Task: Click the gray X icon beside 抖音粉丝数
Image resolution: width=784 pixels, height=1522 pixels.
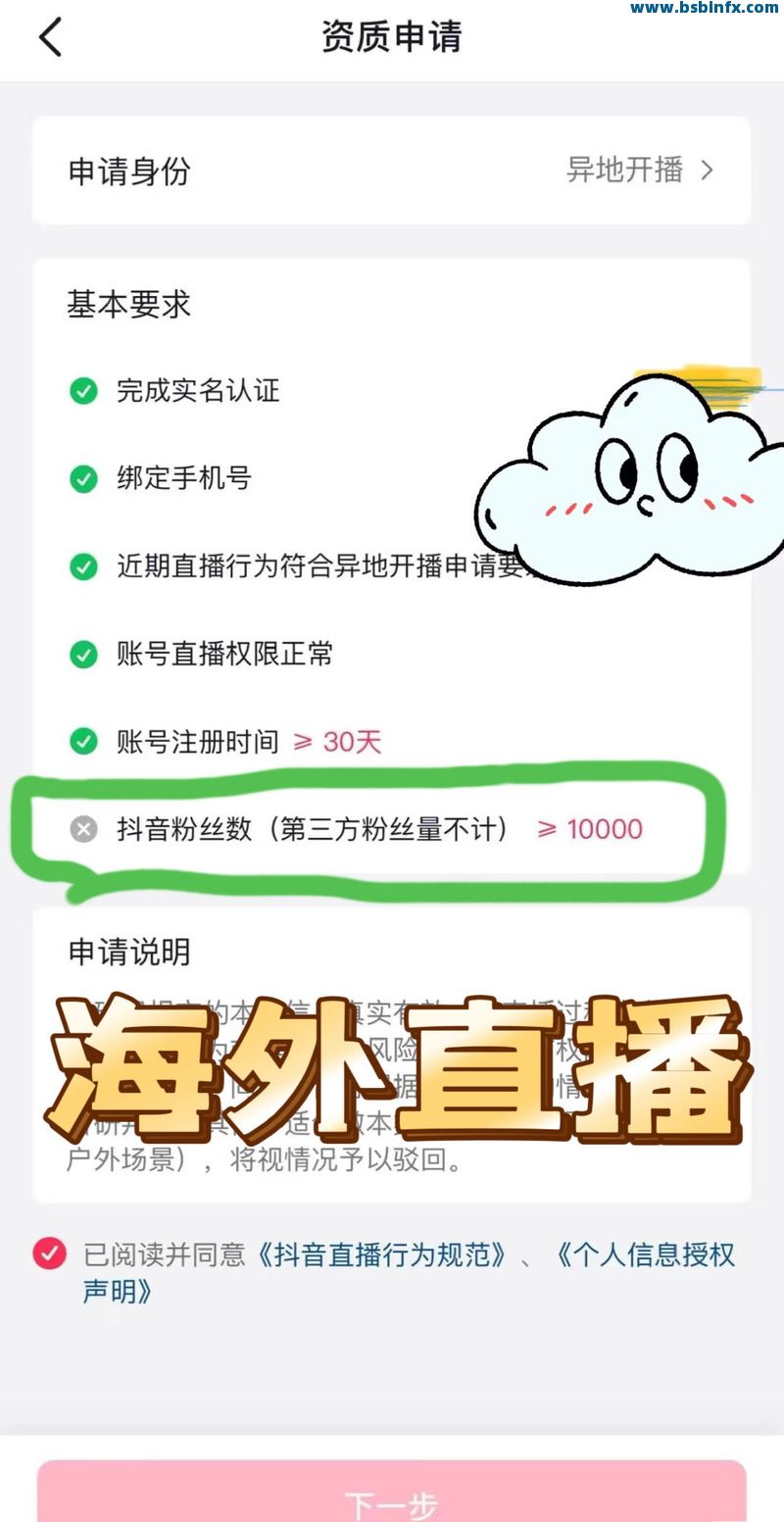Action: [x=81, y=829]
